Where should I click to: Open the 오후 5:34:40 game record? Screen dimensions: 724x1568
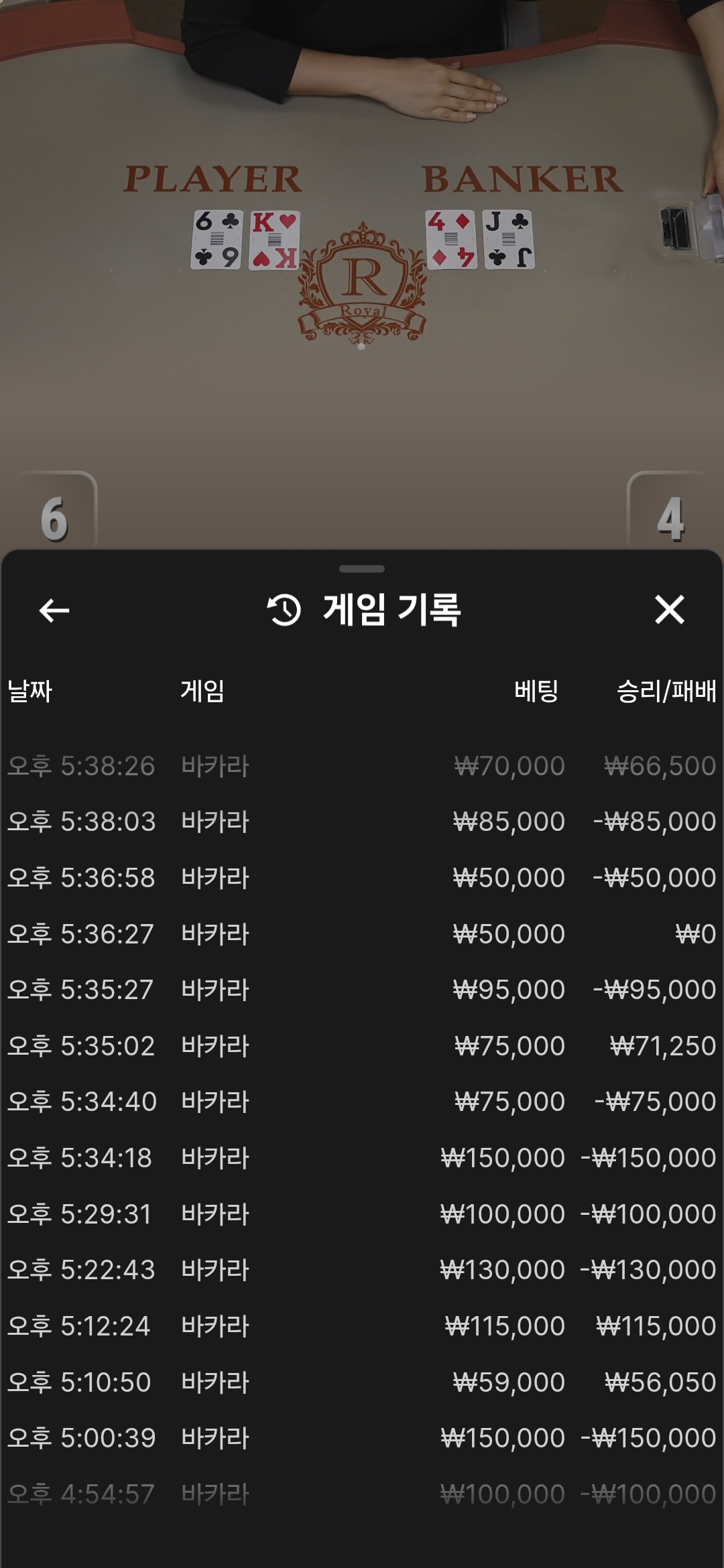362,1102
